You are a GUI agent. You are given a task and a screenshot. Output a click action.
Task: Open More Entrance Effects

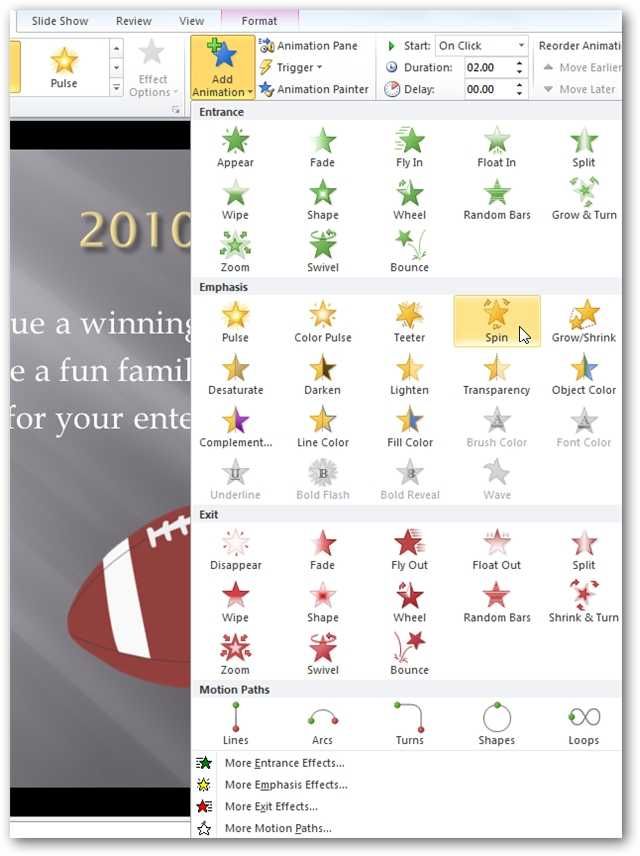285,763
